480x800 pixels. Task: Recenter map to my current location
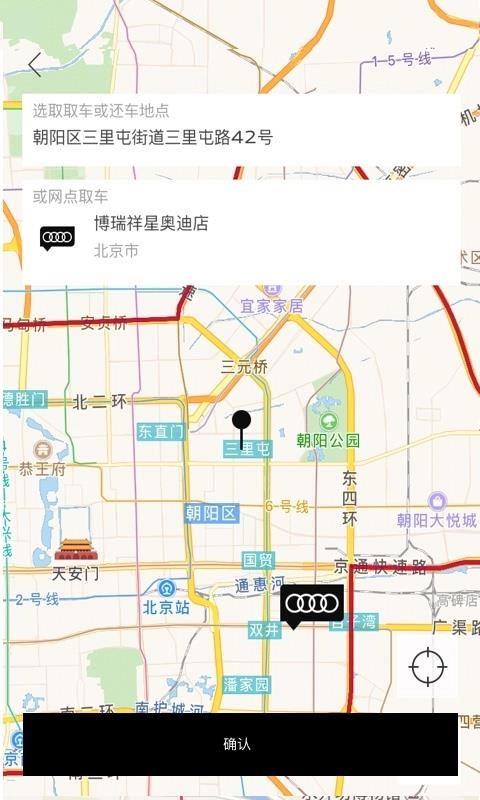tap(427, 667)
